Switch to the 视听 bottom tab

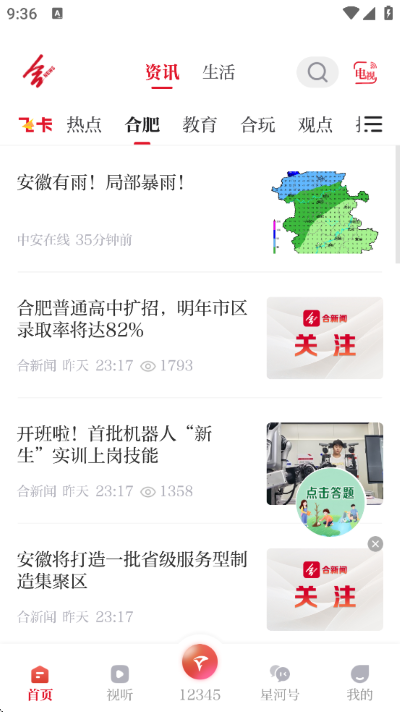pyautogui.click(x=120, y=683)
